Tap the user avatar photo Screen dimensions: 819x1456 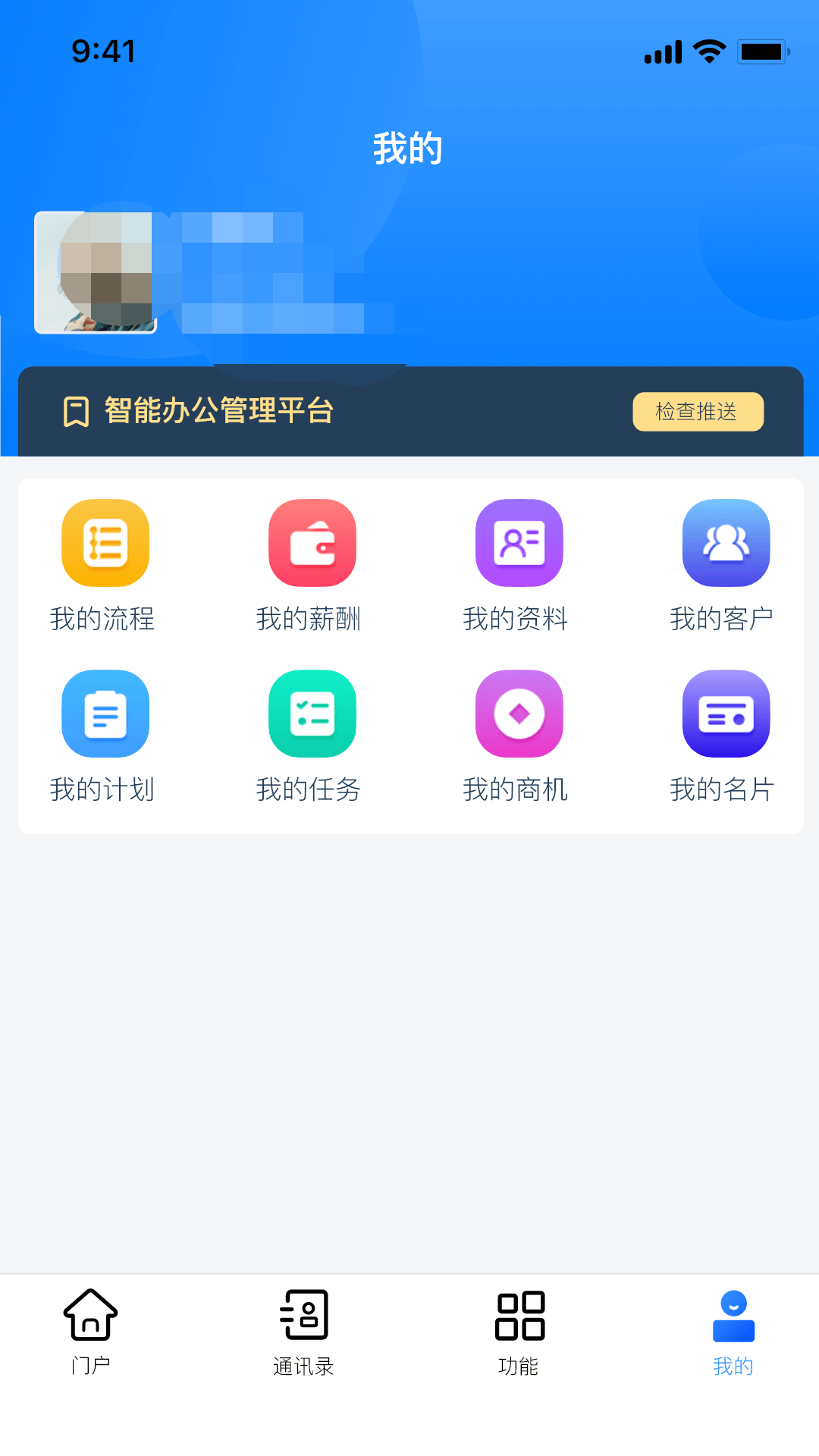95,273
